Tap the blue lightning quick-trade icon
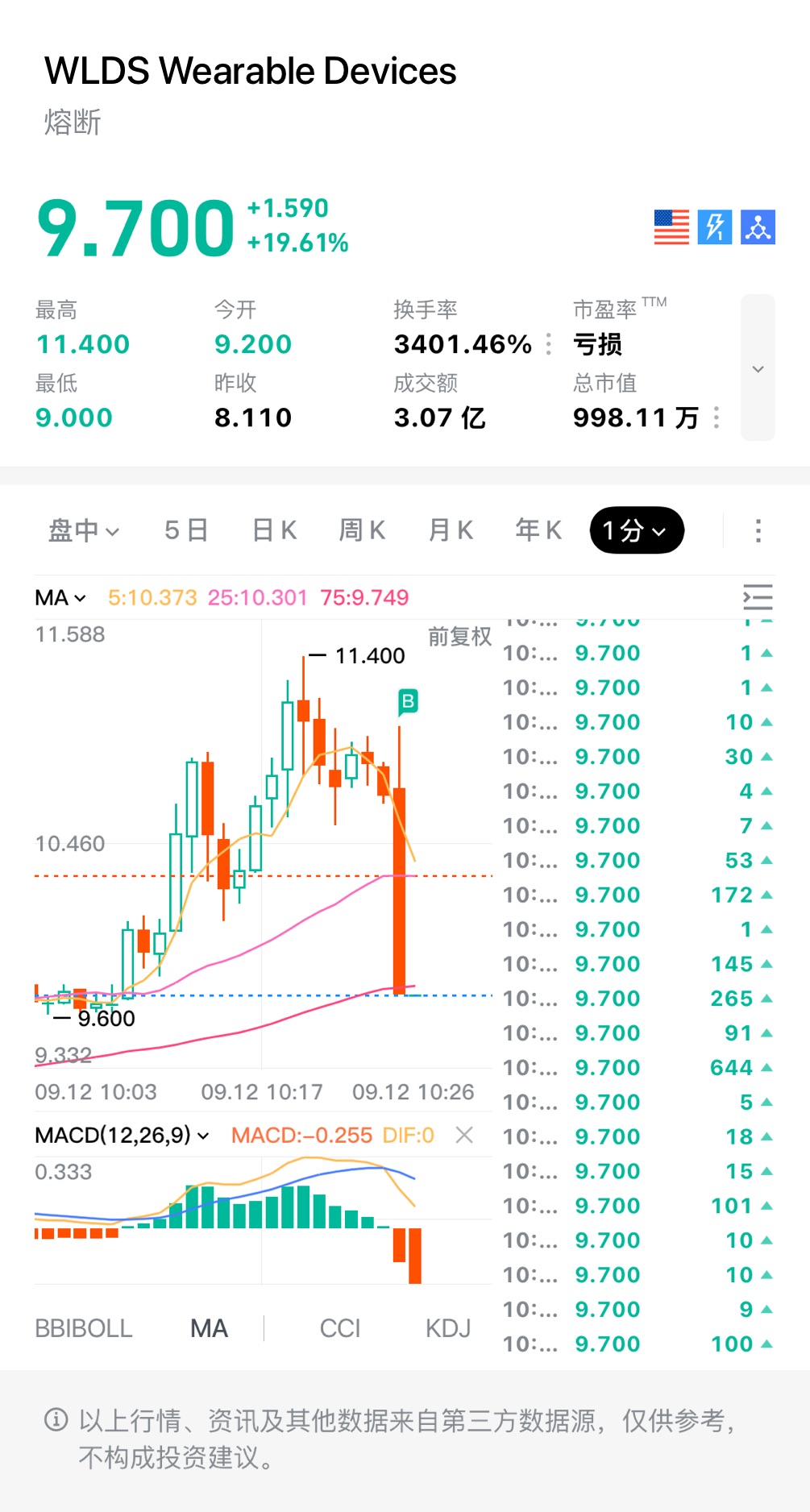The width and height of the screenshot is (810, 1512). coord(715,227)
